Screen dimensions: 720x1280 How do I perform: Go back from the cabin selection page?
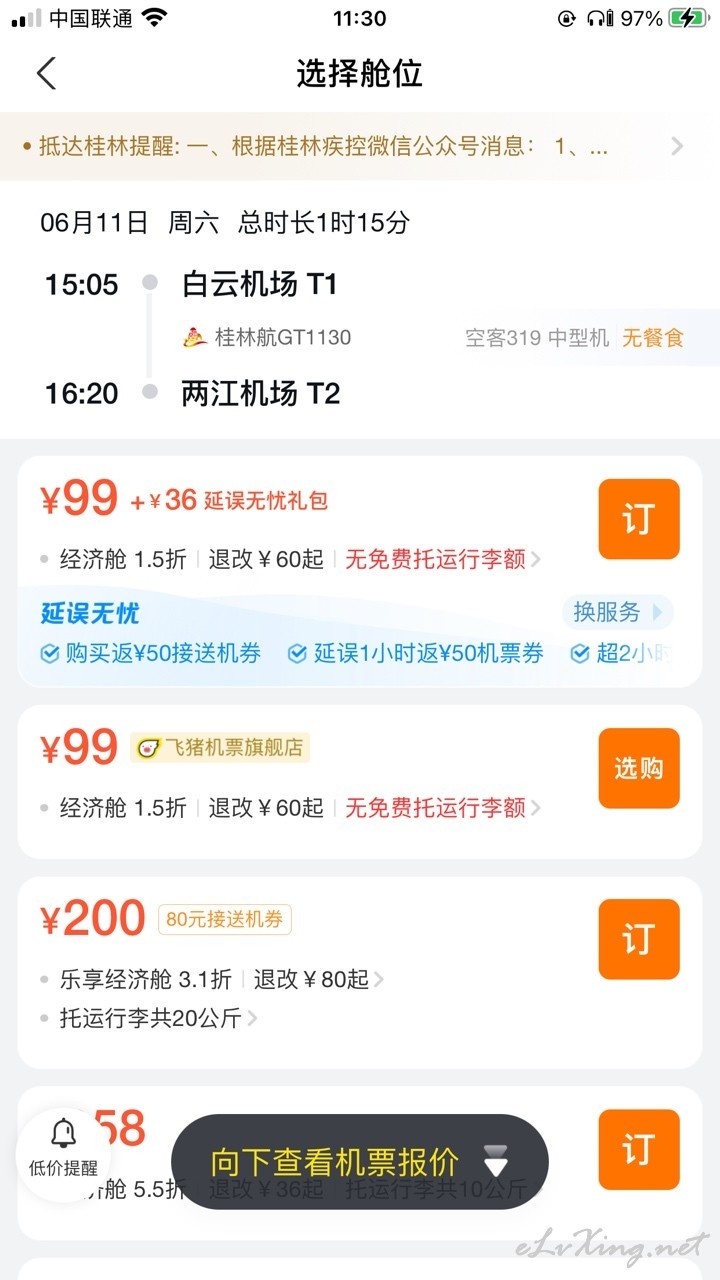[x=46, y=73]
